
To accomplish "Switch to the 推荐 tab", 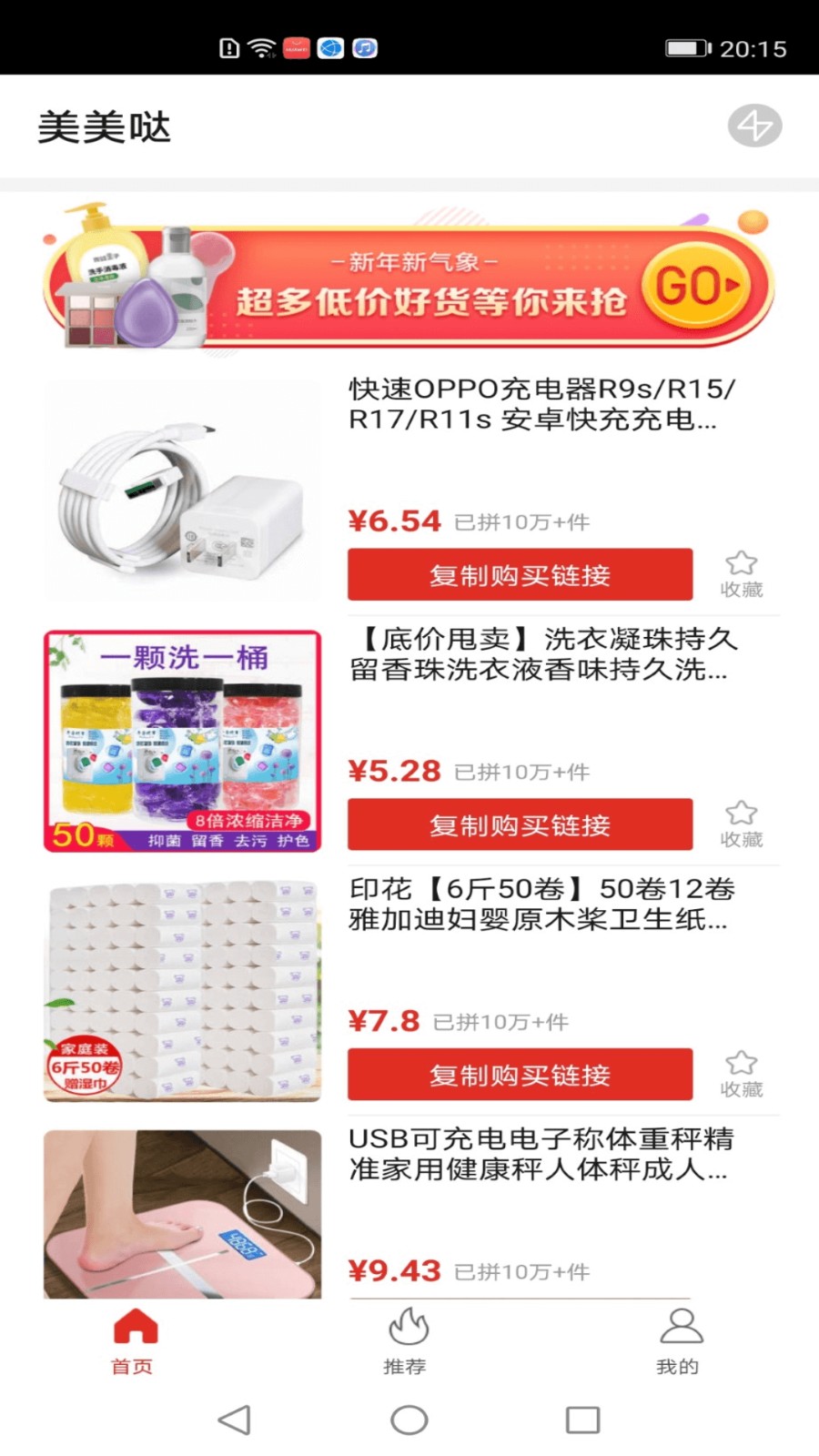I will tap(406, 1342).
